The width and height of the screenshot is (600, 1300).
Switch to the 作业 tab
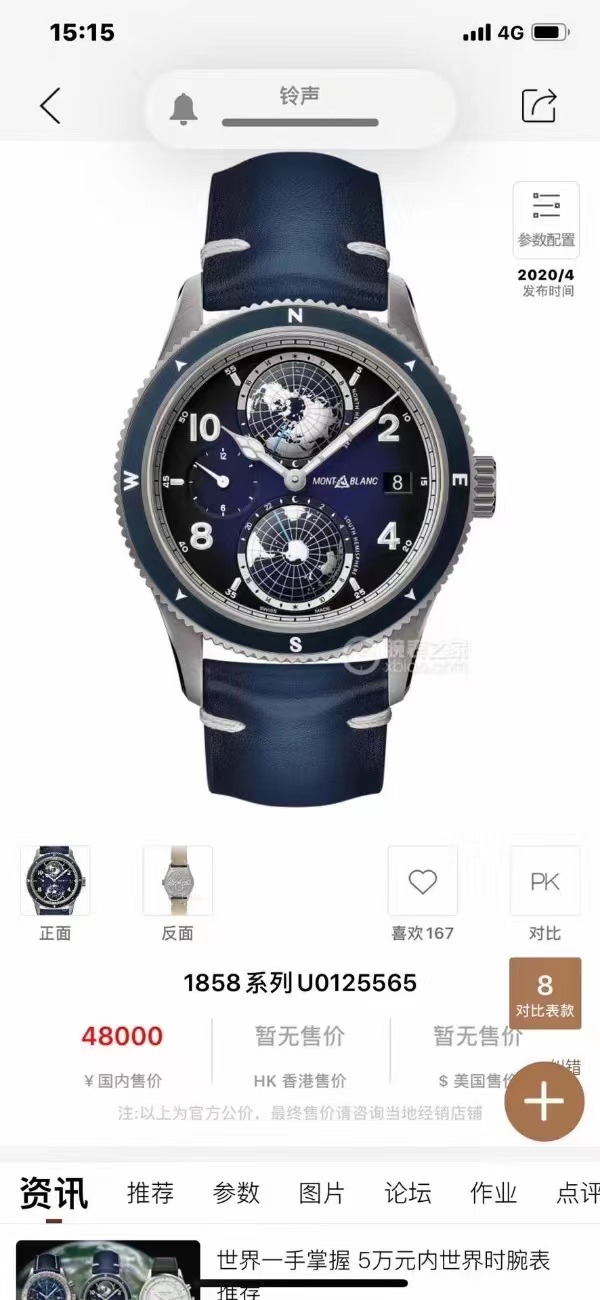tap(494, 1193)
